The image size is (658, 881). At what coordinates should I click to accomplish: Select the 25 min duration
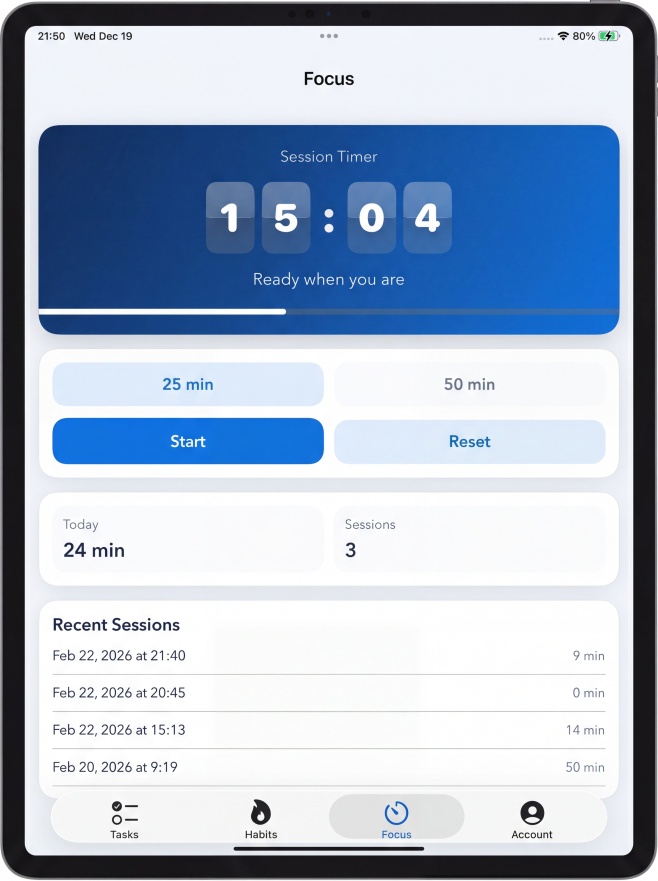point(188,384)
